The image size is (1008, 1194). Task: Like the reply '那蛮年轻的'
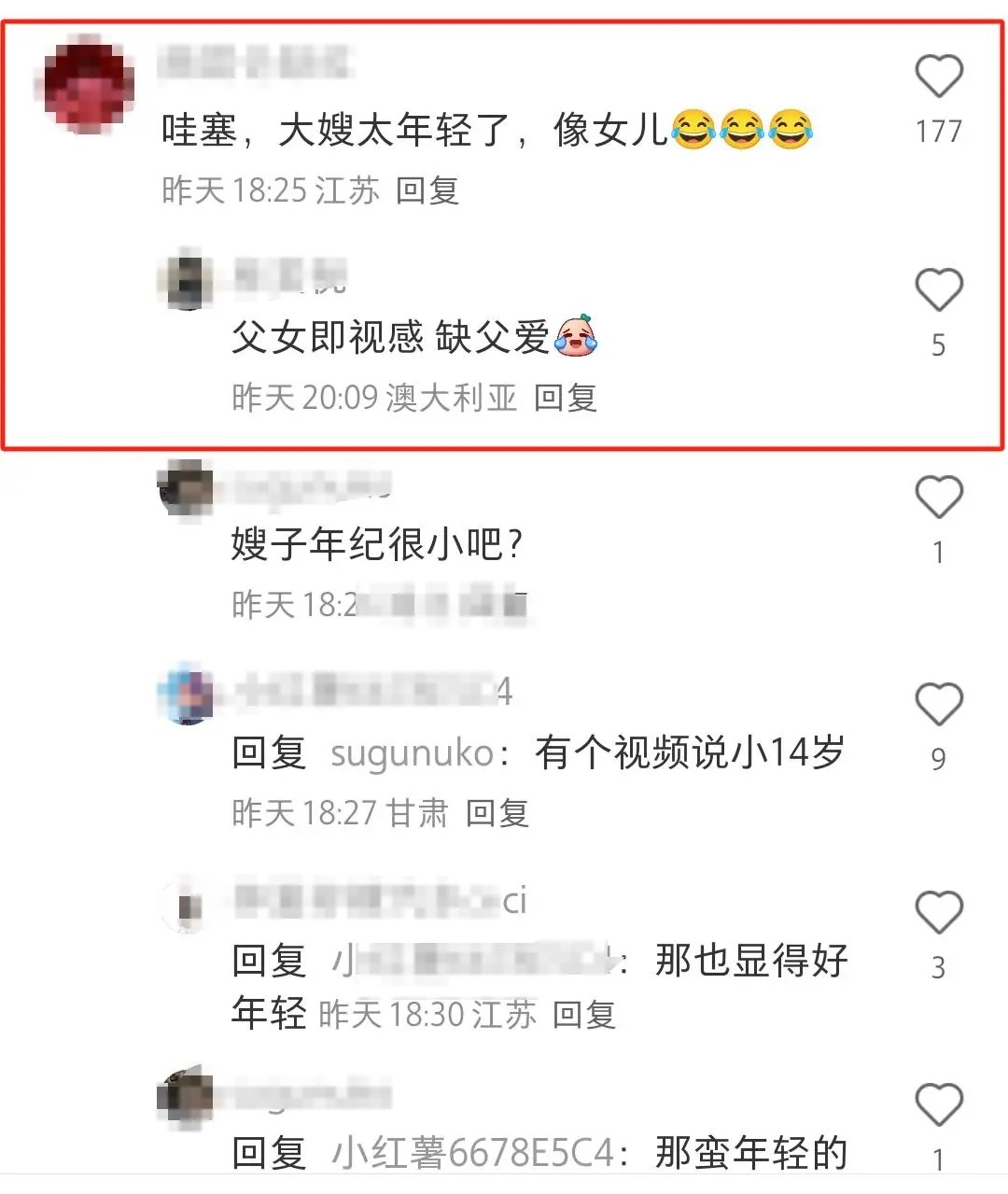[x=938, y=1105]
